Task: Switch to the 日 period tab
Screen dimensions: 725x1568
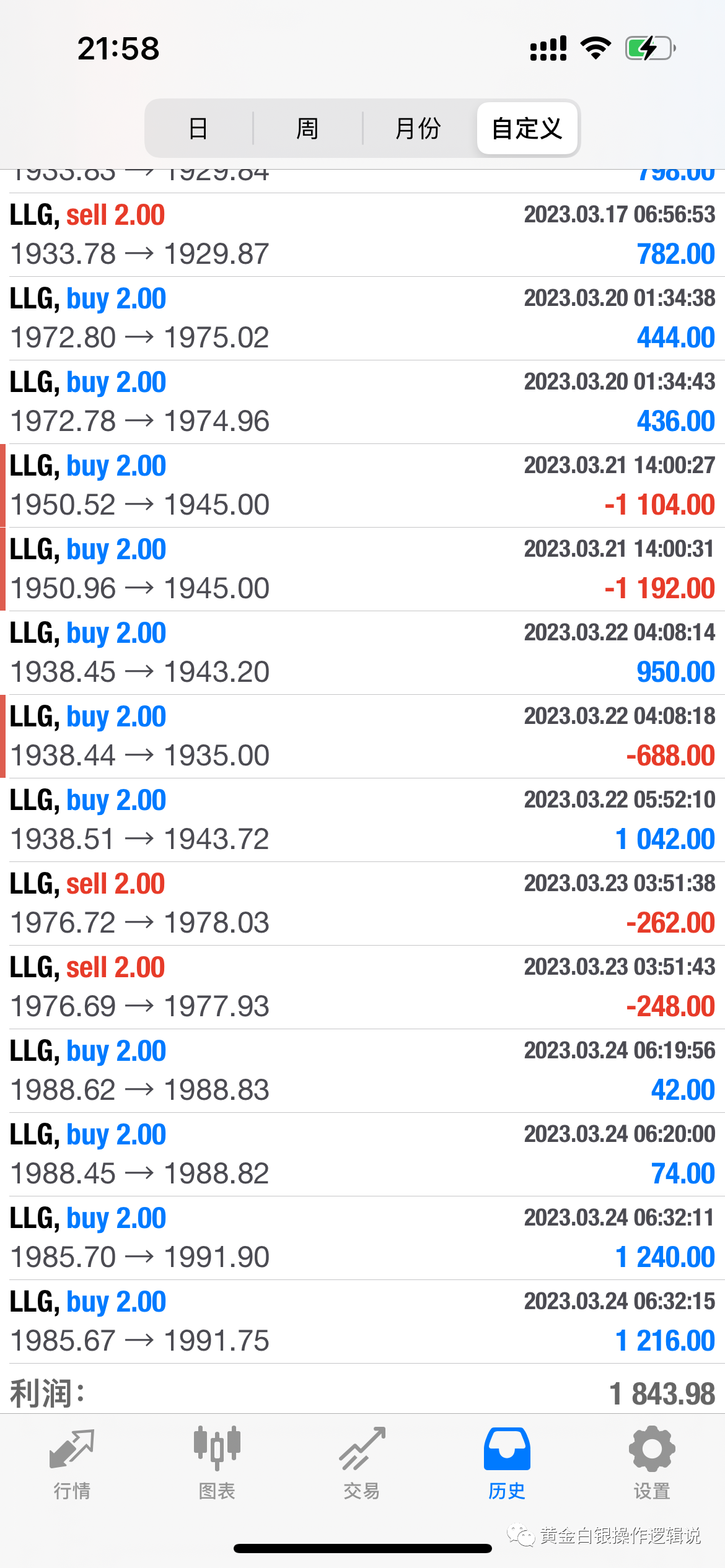Action: 198,129
